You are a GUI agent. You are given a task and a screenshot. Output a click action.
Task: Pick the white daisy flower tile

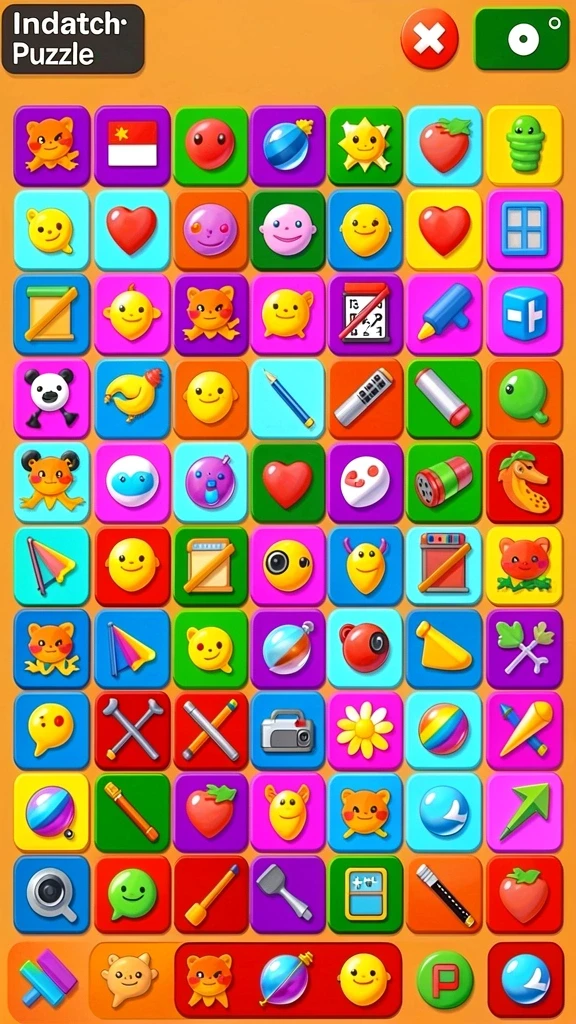[x=366, y=731]
